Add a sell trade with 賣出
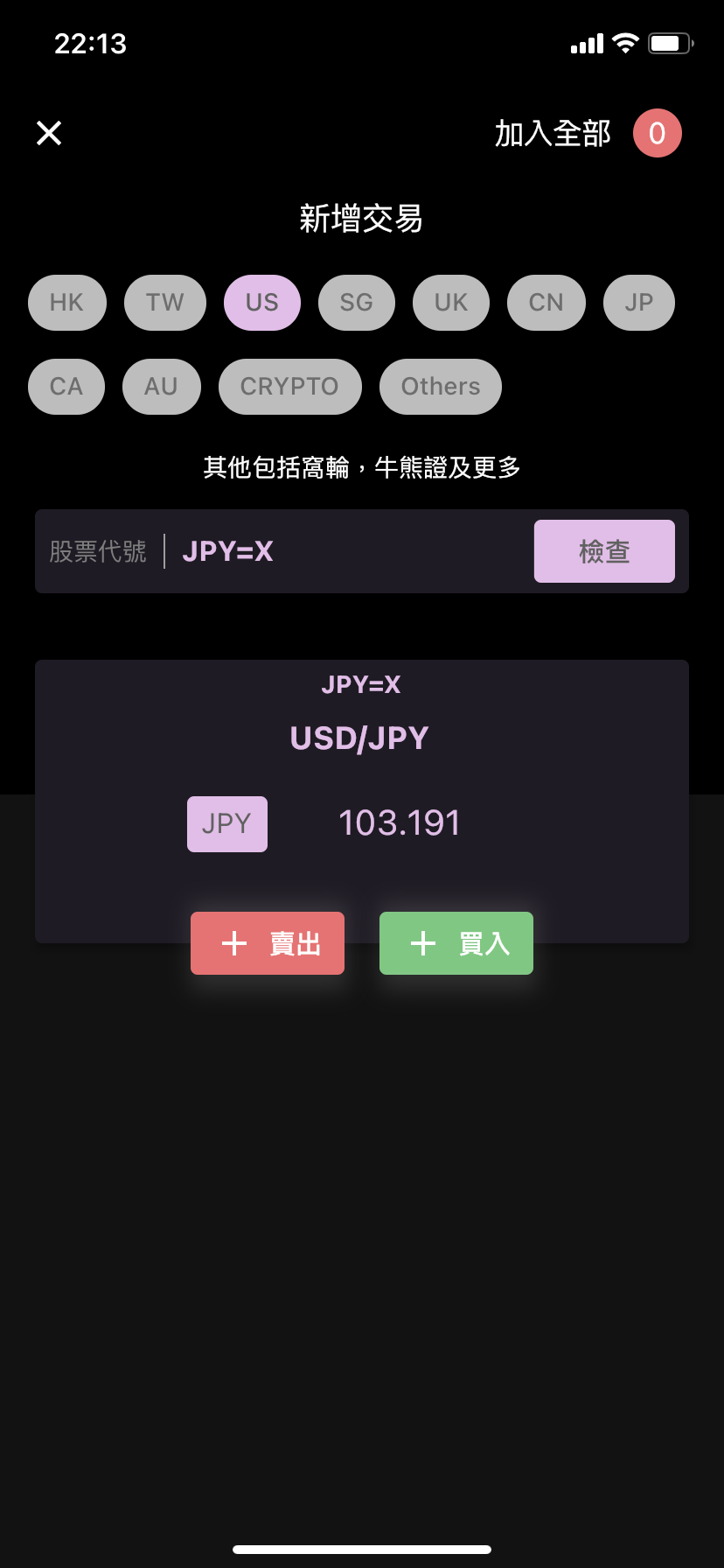This screenshot has height=1568, width=724. (x=268, y=943)
